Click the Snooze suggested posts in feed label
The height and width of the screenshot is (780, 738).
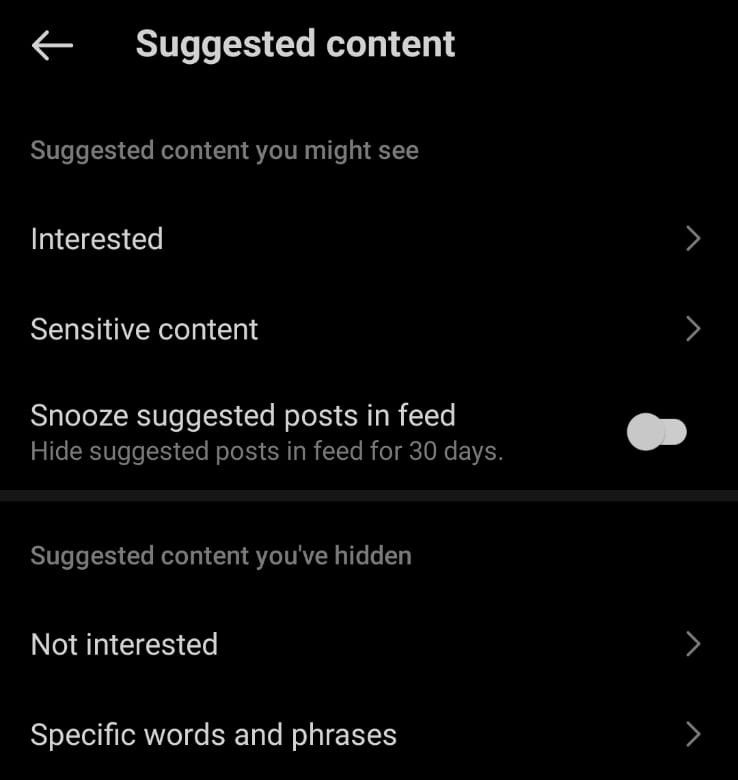click(x=244, y=415)
